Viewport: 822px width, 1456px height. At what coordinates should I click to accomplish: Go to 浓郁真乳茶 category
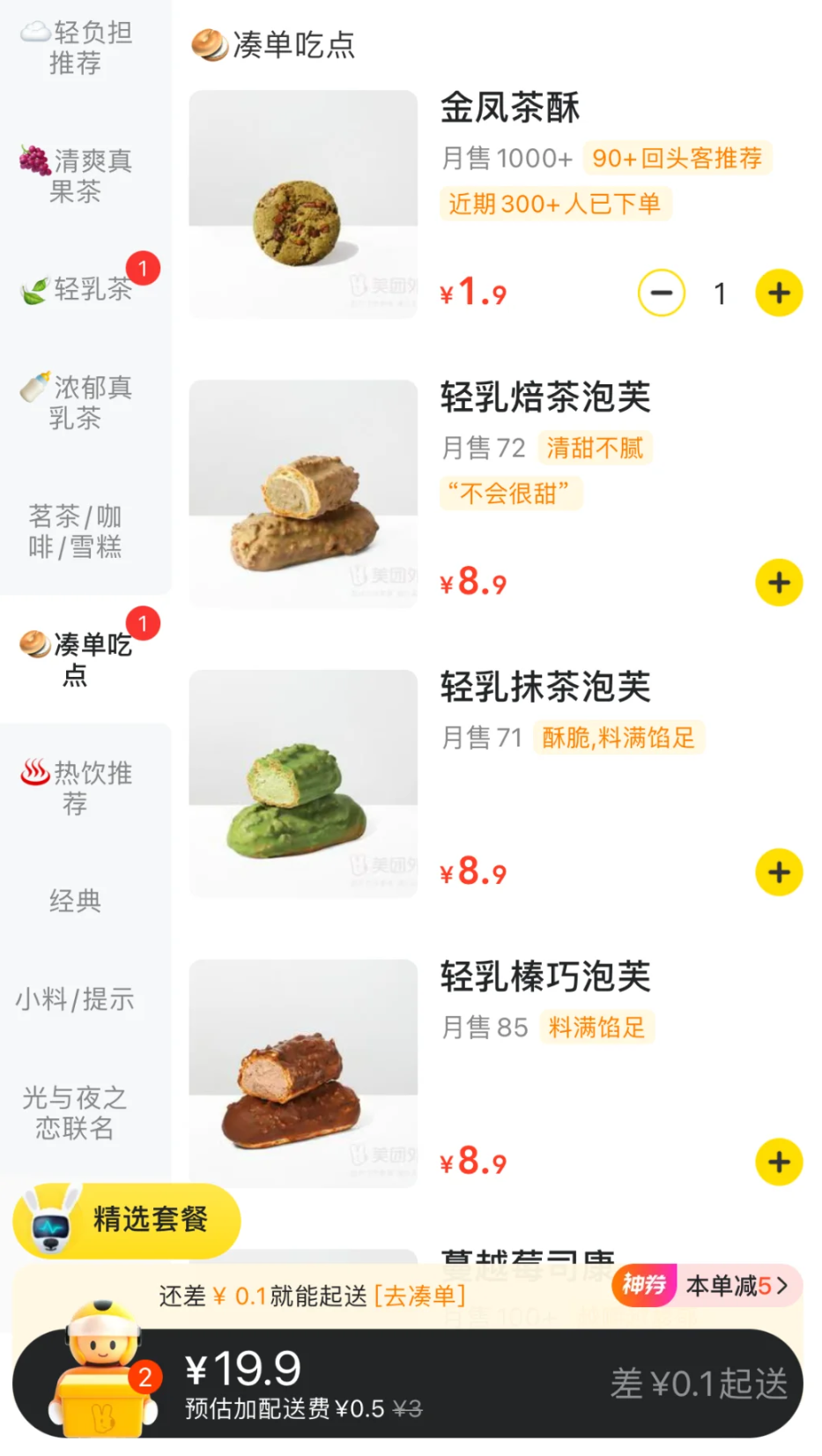point(76,402)
